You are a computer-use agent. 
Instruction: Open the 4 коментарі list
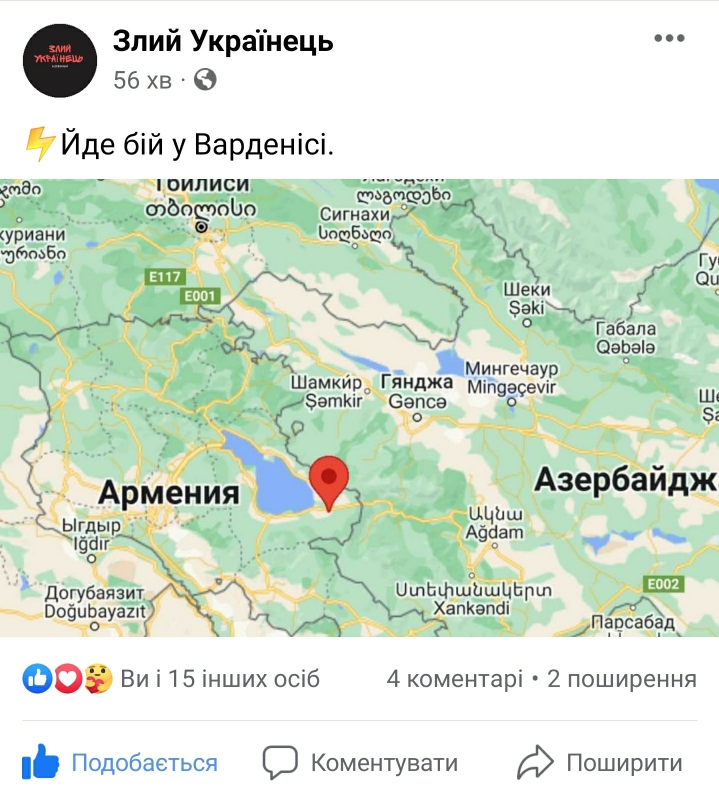pyautogui.click(x=454, y=680)
